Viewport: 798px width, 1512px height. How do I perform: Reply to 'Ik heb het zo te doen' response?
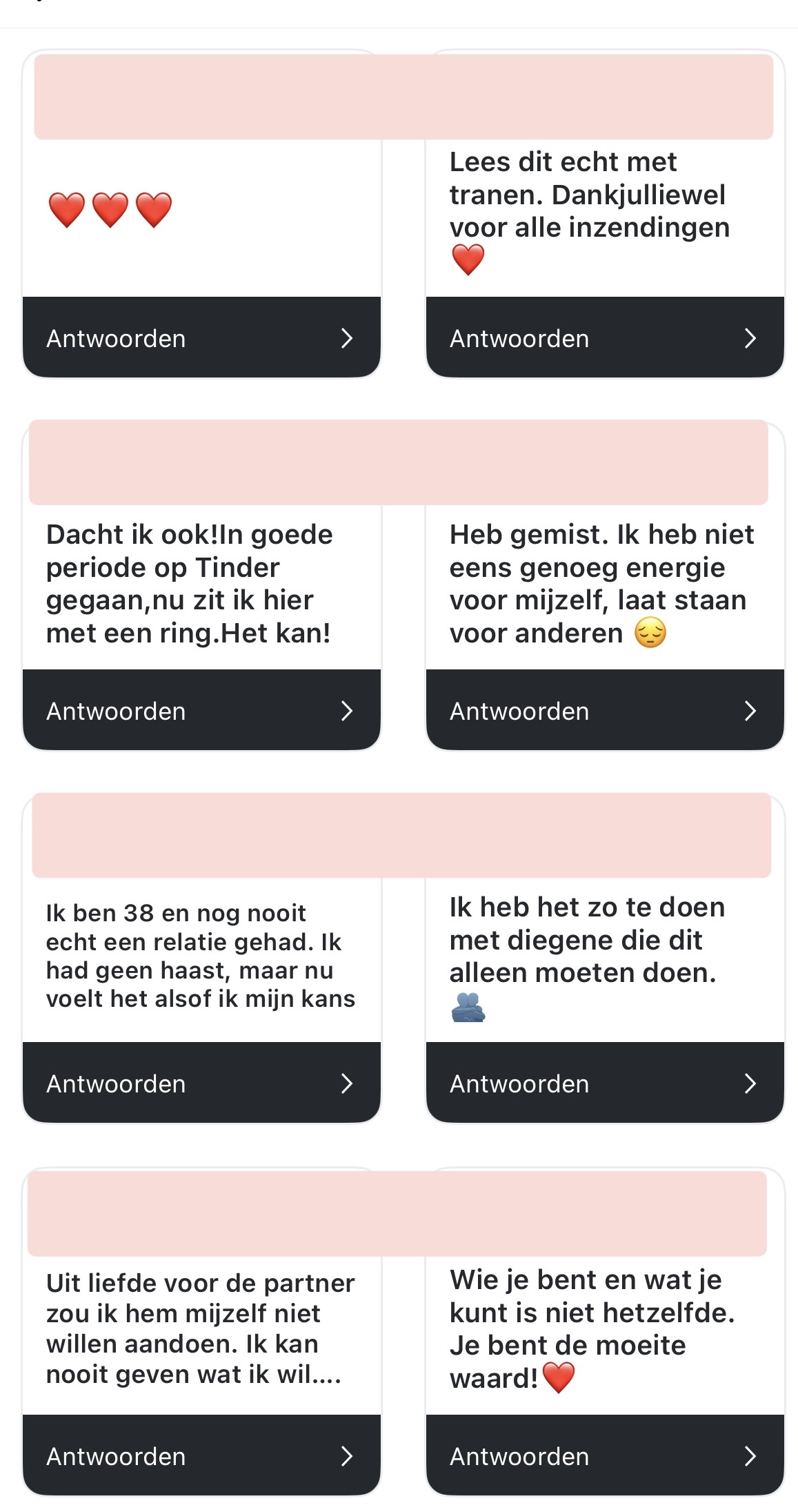604,1083
